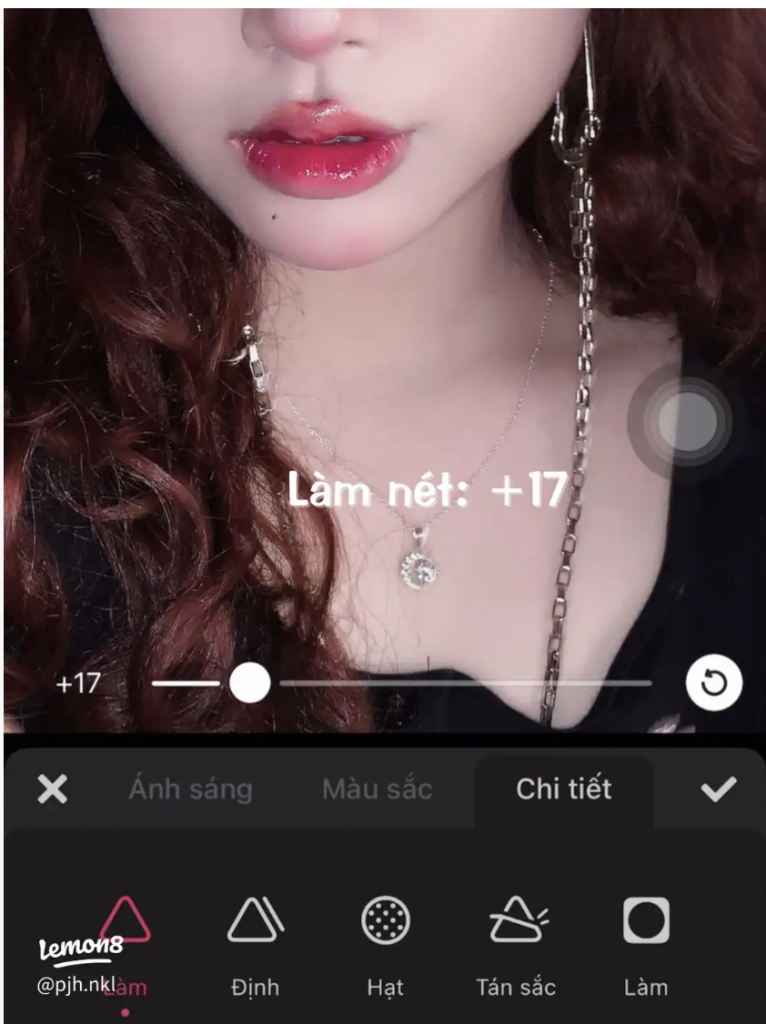
Task: Cancel edits with the X icon
Action: coord(52,790)
